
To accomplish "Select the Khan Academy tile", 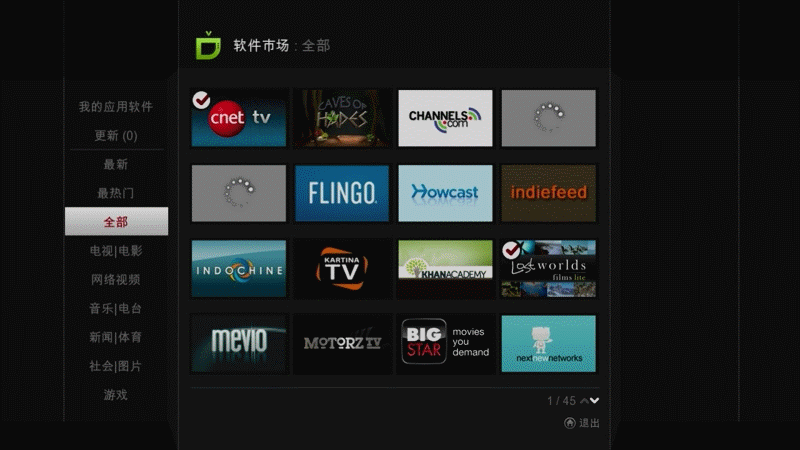I will pos(445,268).
